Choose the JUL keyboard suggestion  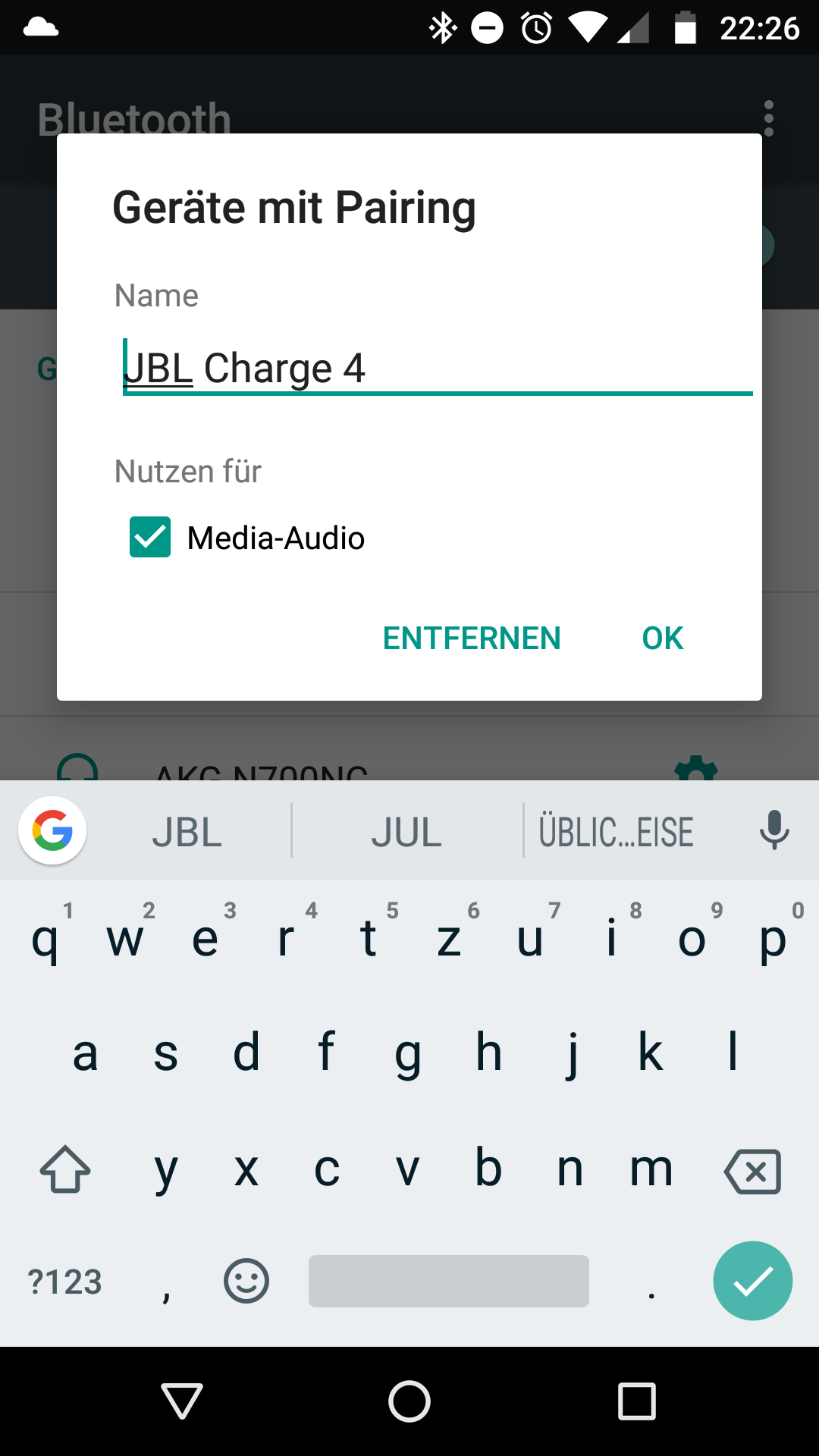tap(406, 832)
